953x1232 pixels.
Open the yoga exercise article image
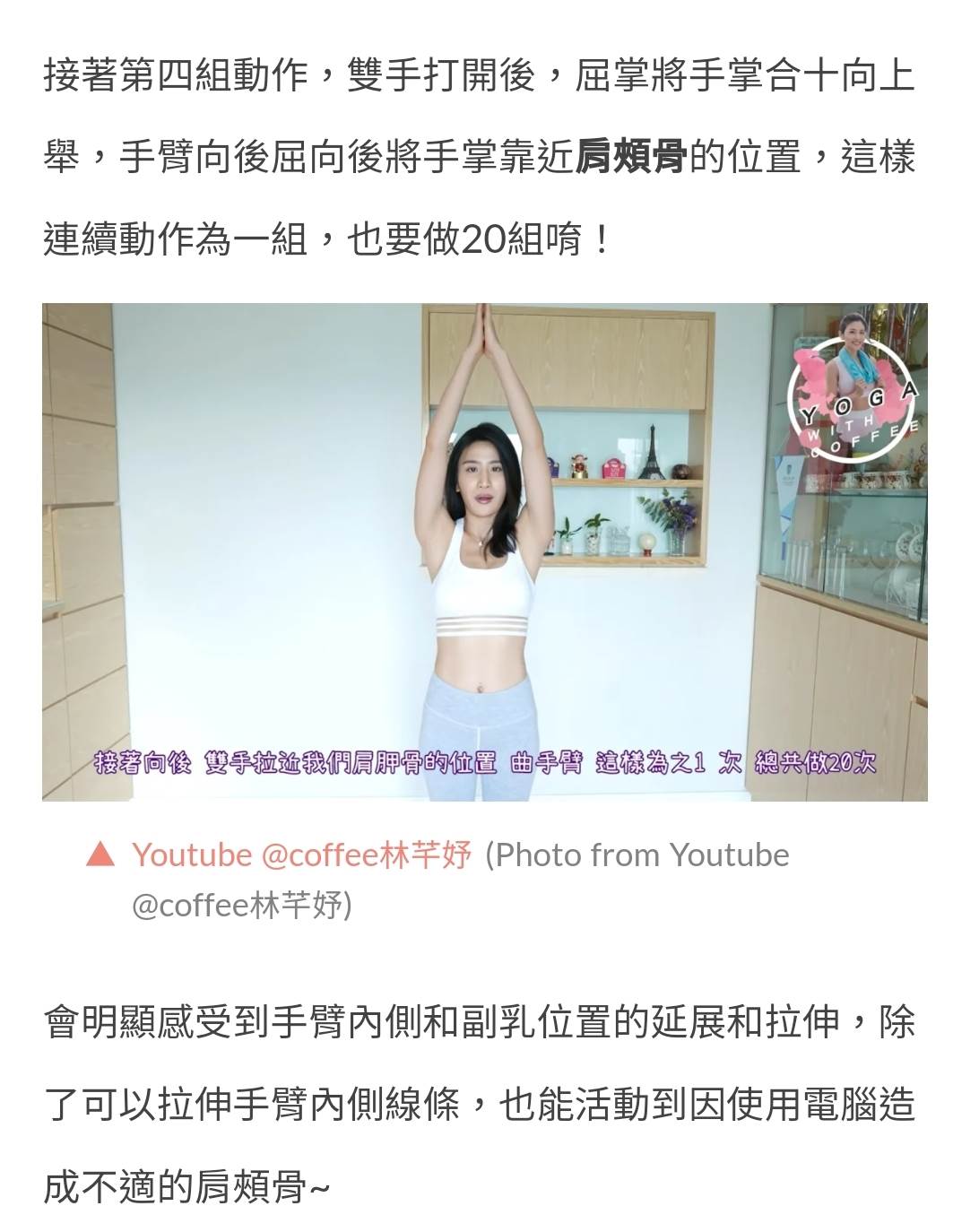point(484,551)
